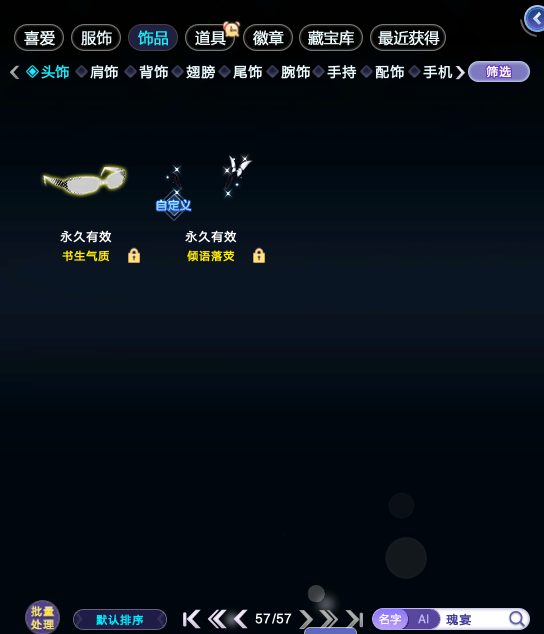Switch to the 道具 tab

tap(210, 38)
